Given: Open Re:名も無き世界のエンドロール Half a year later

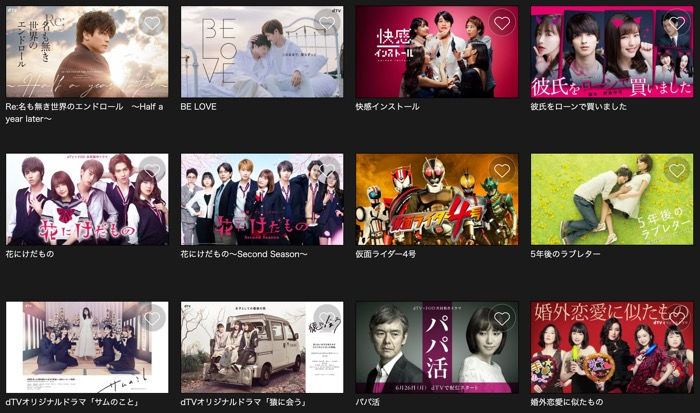Looking at the screenshot, I should (87, 52).
